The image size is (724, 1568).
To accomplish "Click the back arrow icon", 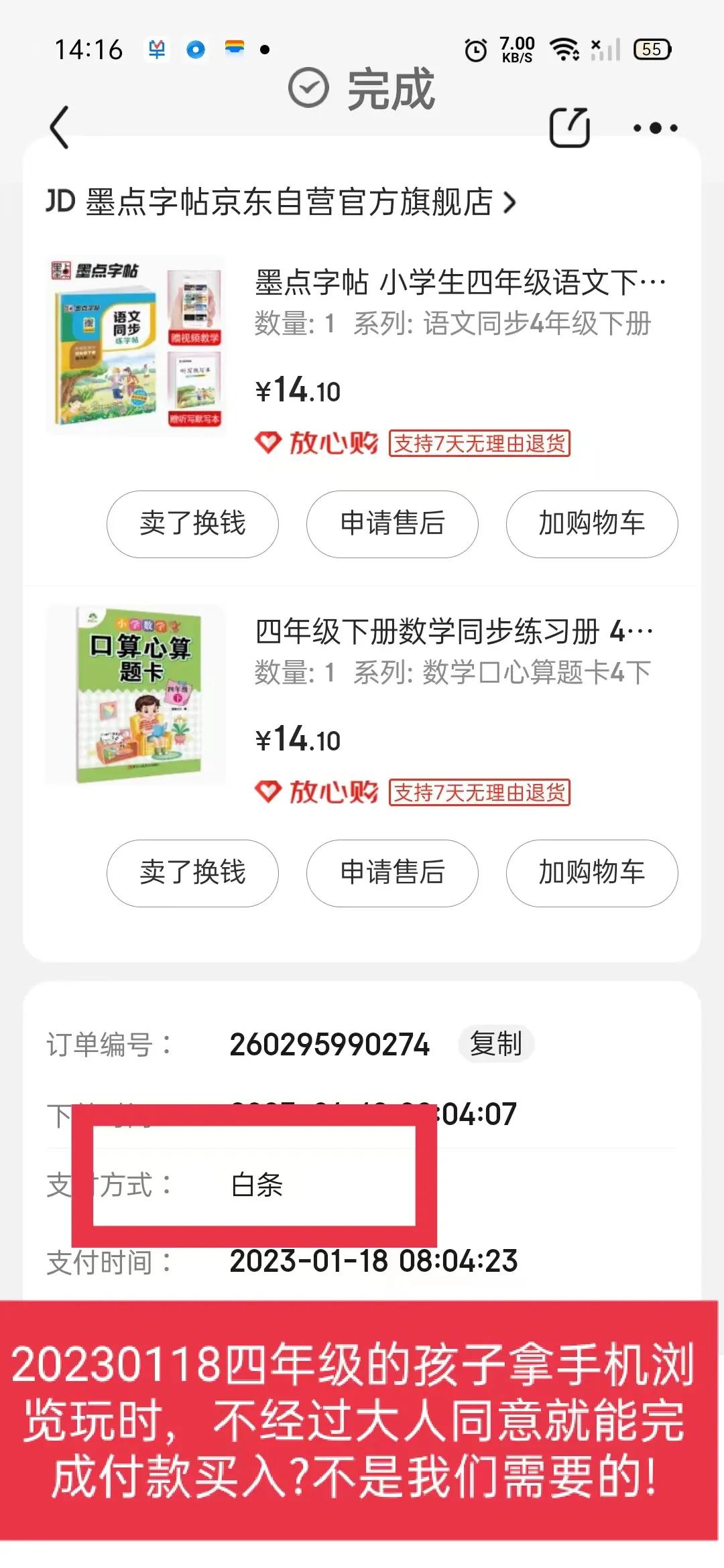I will pos(59,126).
